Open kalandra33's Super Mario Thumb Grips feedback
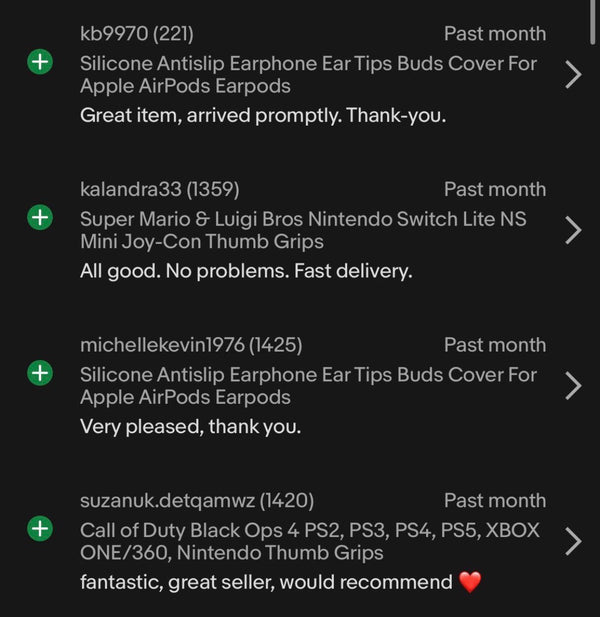This screenshot has width=600, height=617. [x=573, y=230]
